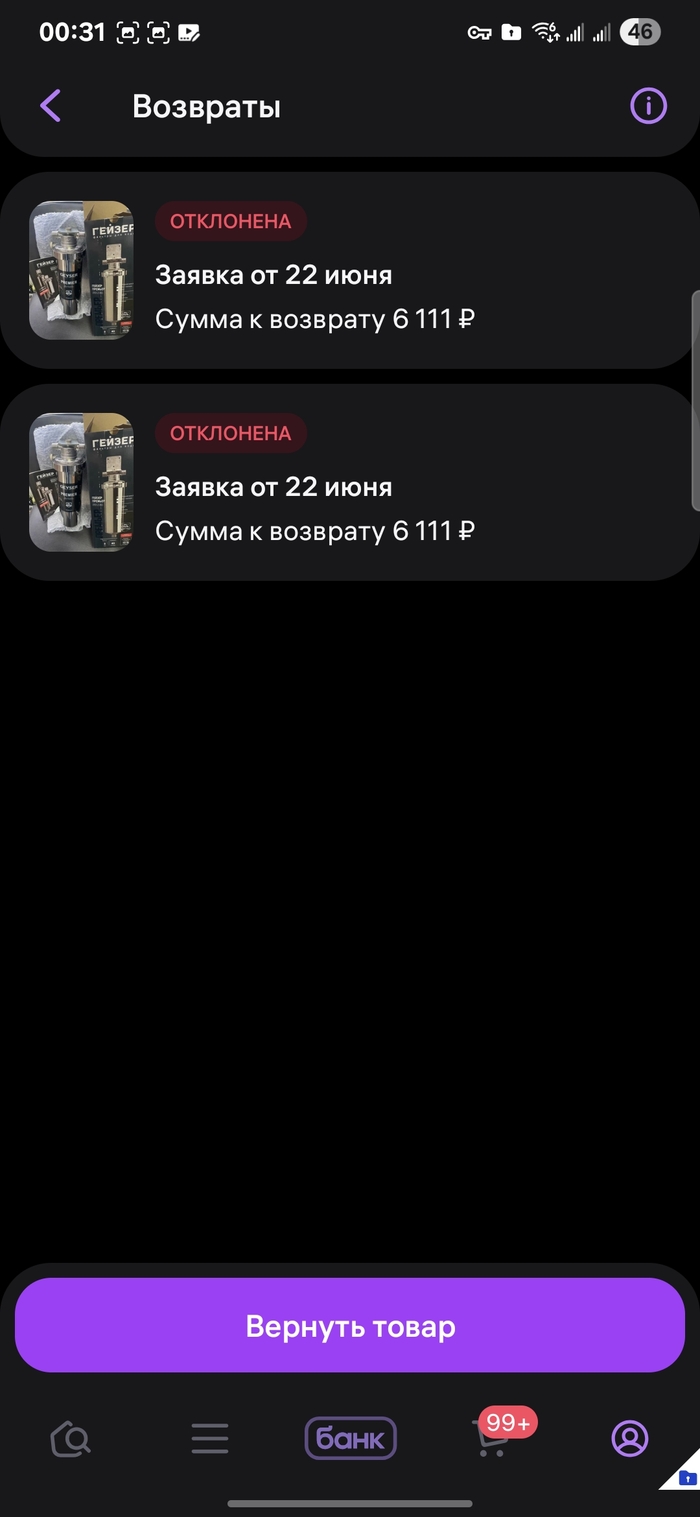This screenshot has height=1517, width=700.
Task: Switch to the profile tab
Action: tap(630, 1439)
